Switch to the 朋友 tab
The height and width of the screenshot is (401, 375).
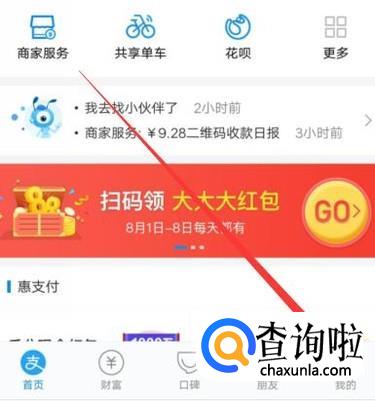267,385
